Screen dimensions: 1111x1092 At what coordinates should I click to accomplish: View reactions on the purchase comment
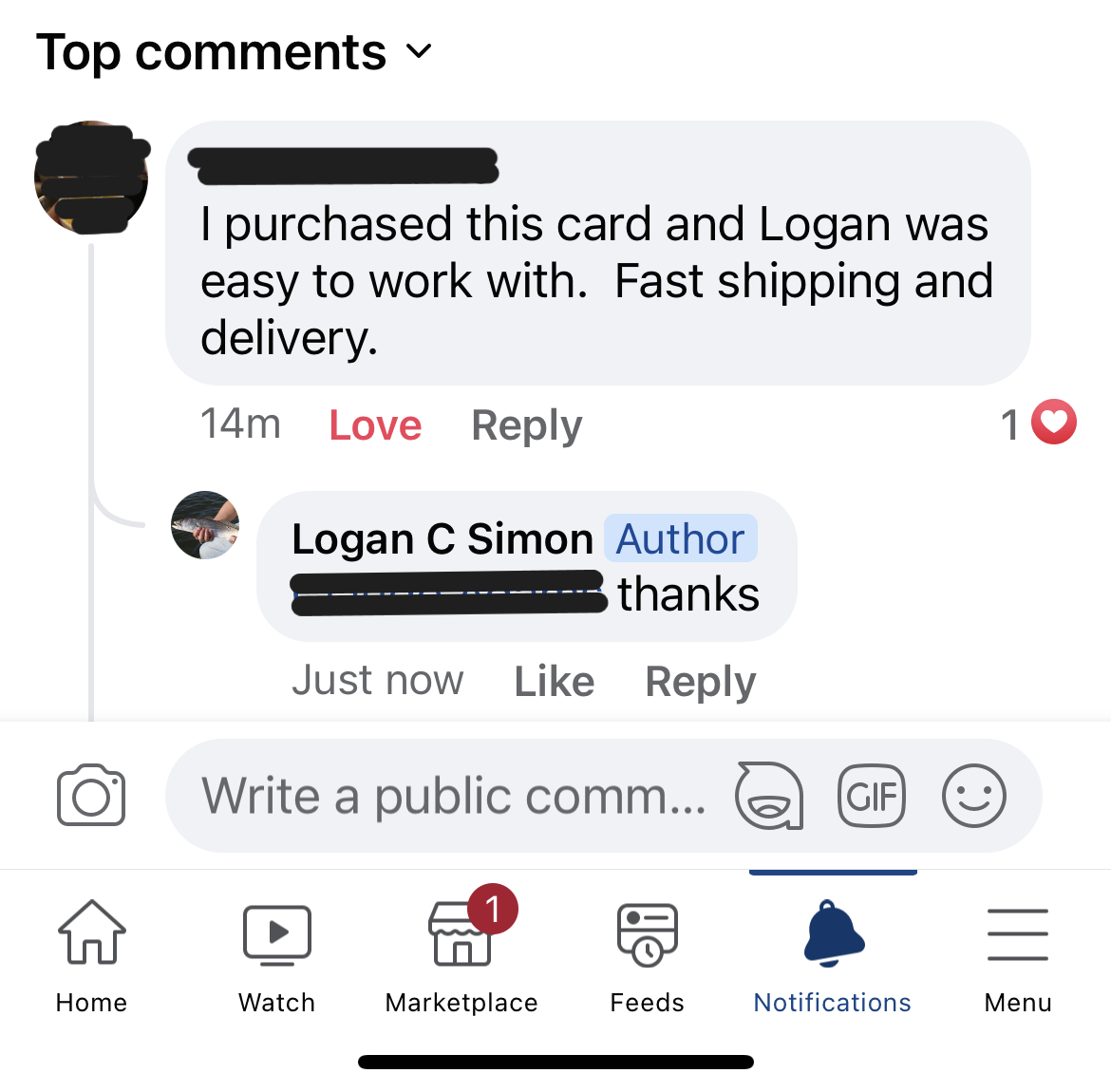point(1038,424)
